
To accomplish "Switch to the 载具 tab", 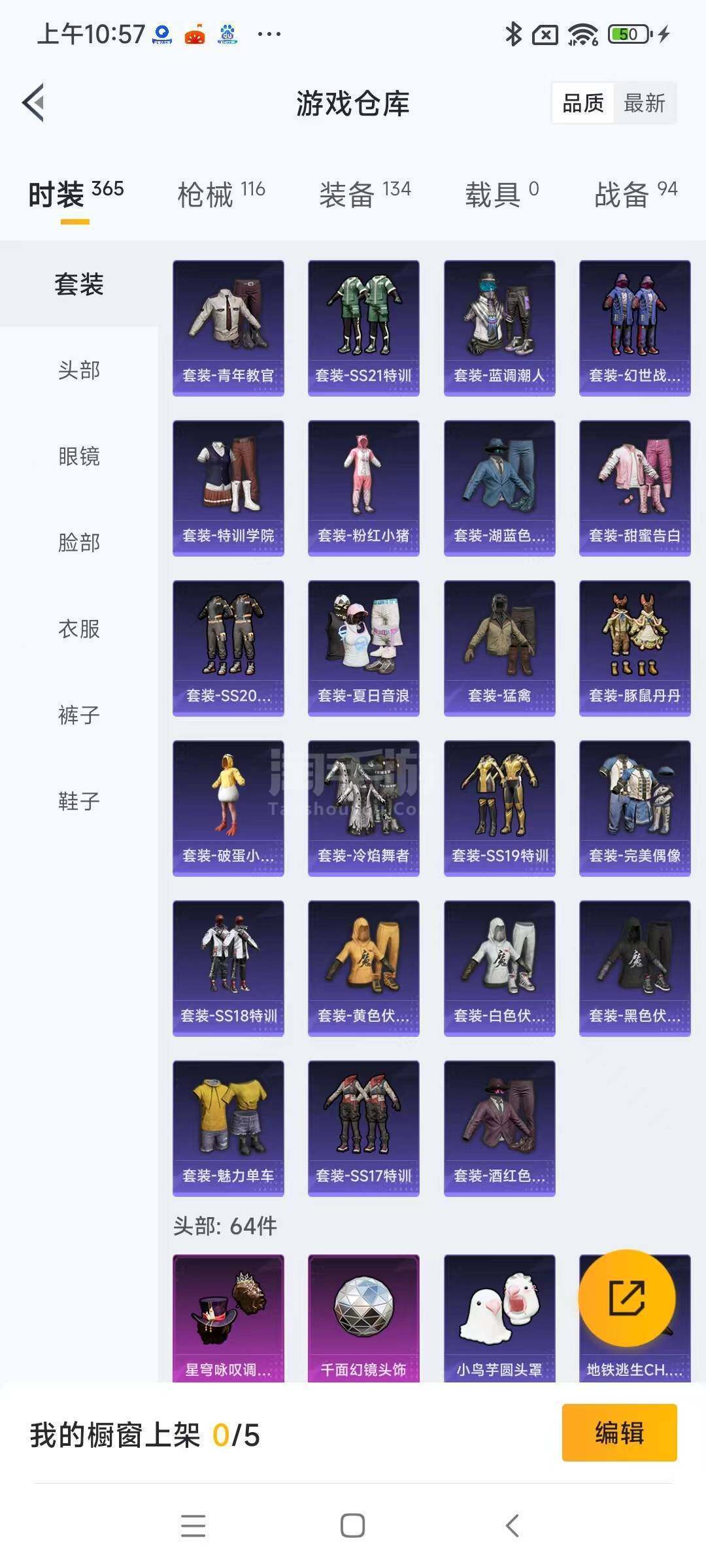I will (502, 194).
